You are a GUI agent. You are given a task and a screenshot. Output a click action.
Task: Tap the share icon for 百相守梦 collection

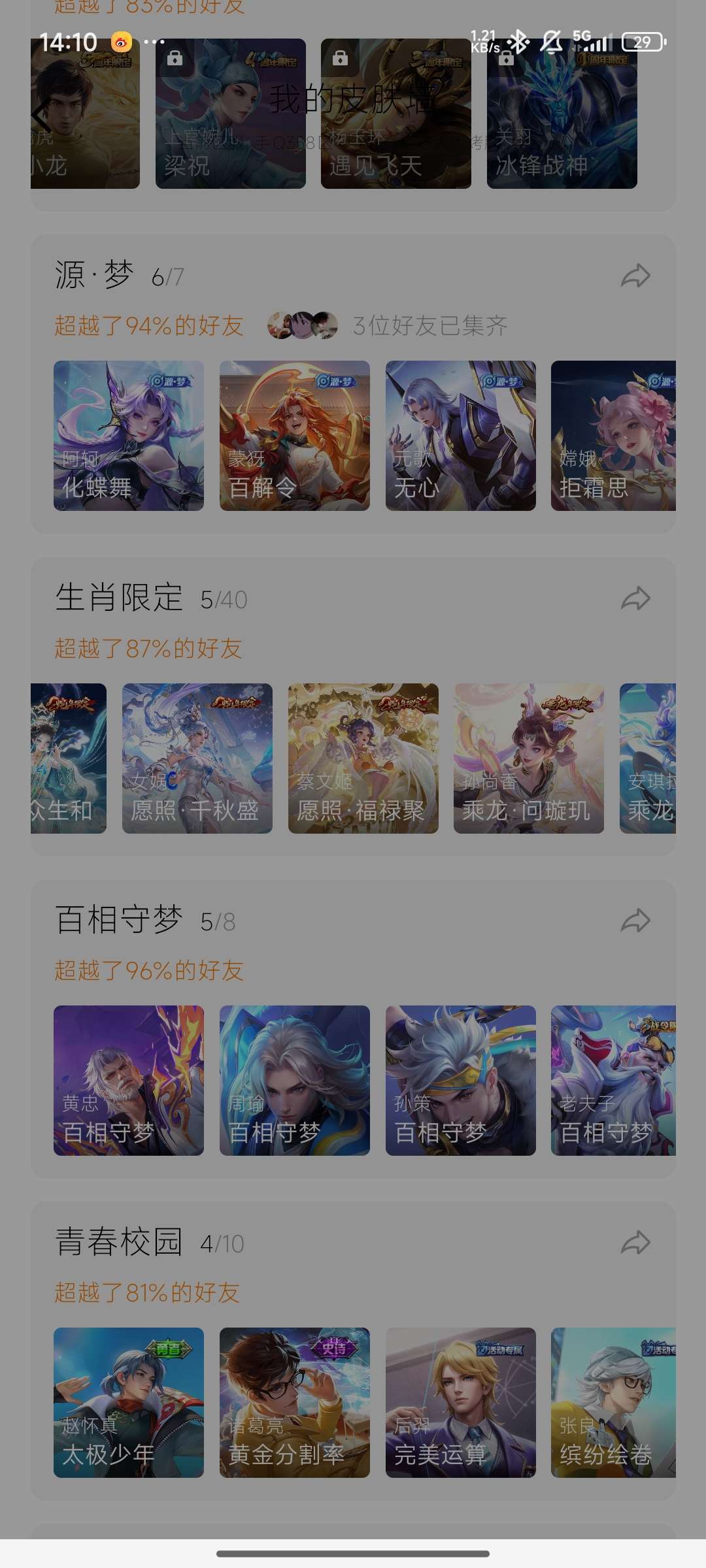(x=635, y=919)
